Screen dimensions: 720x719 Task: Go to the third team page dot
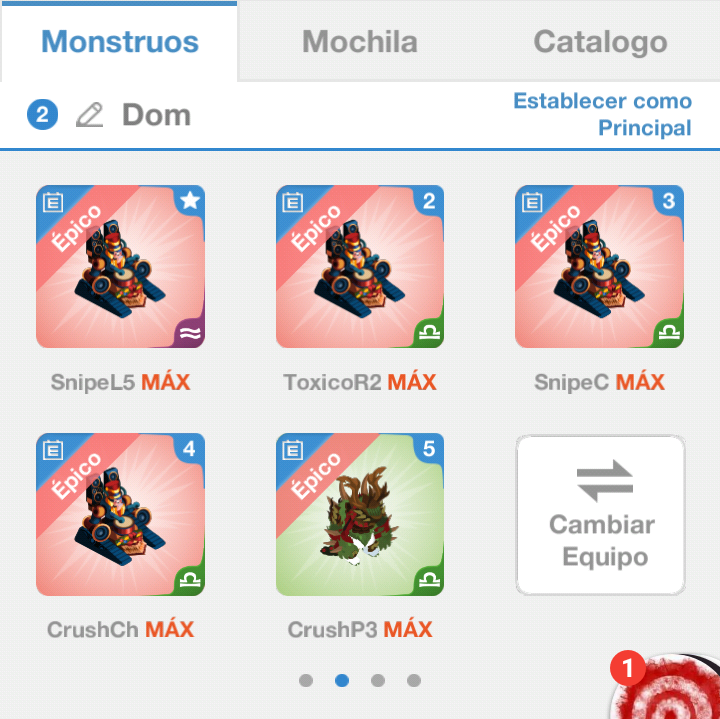(x=378, y=681)
